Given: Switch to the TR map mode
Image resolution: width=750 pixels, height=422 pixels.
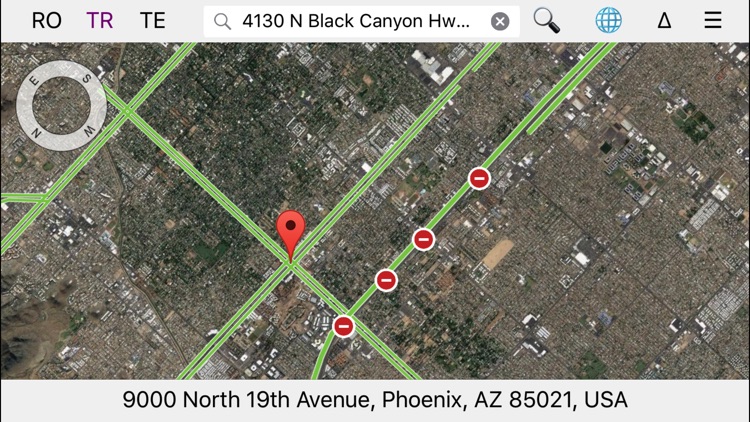Looking at the screenshot, I should (100, 21).
